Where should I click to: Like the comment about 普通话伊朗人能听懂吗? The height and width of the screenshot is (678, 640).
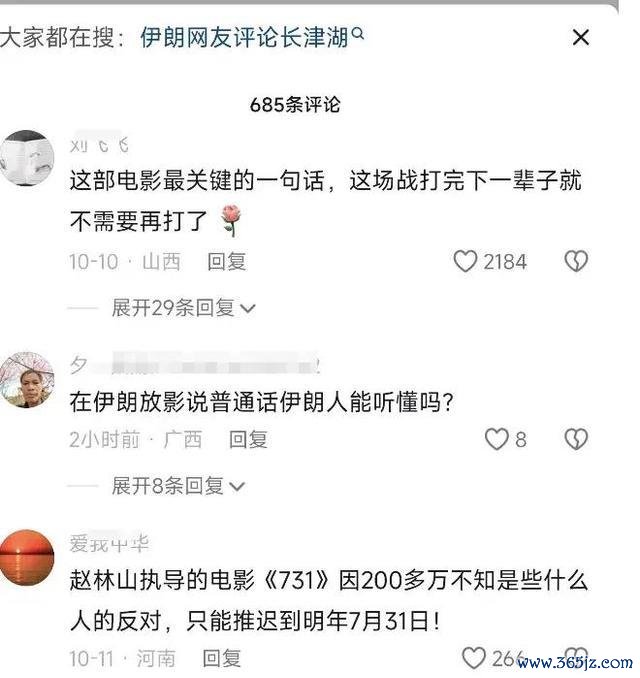(x=496, y=439)
